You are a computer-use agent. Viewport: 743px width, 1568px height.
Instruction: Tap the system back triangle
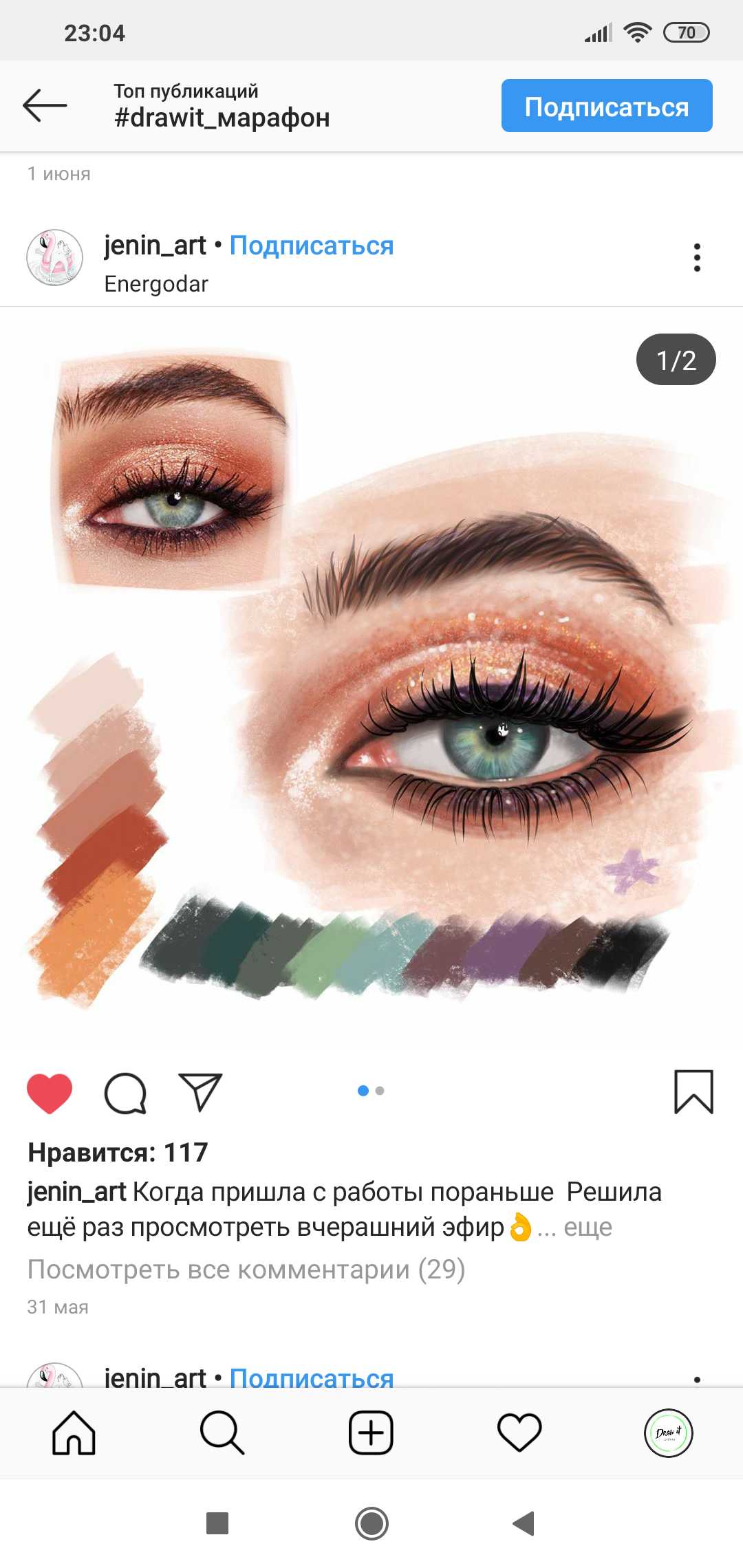tap(524, 1523)
